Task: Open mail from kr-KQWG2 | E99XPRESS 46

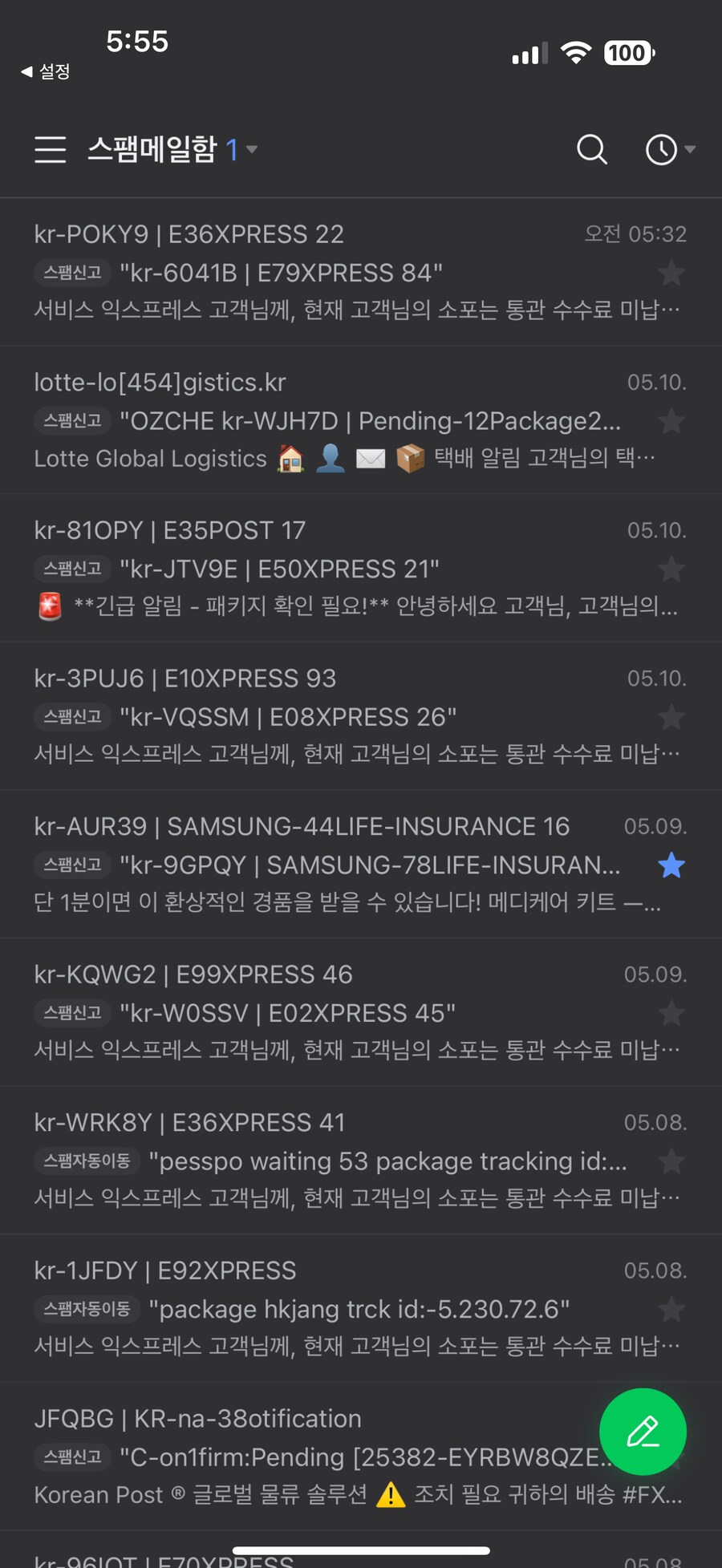Action: [321, 1012]
